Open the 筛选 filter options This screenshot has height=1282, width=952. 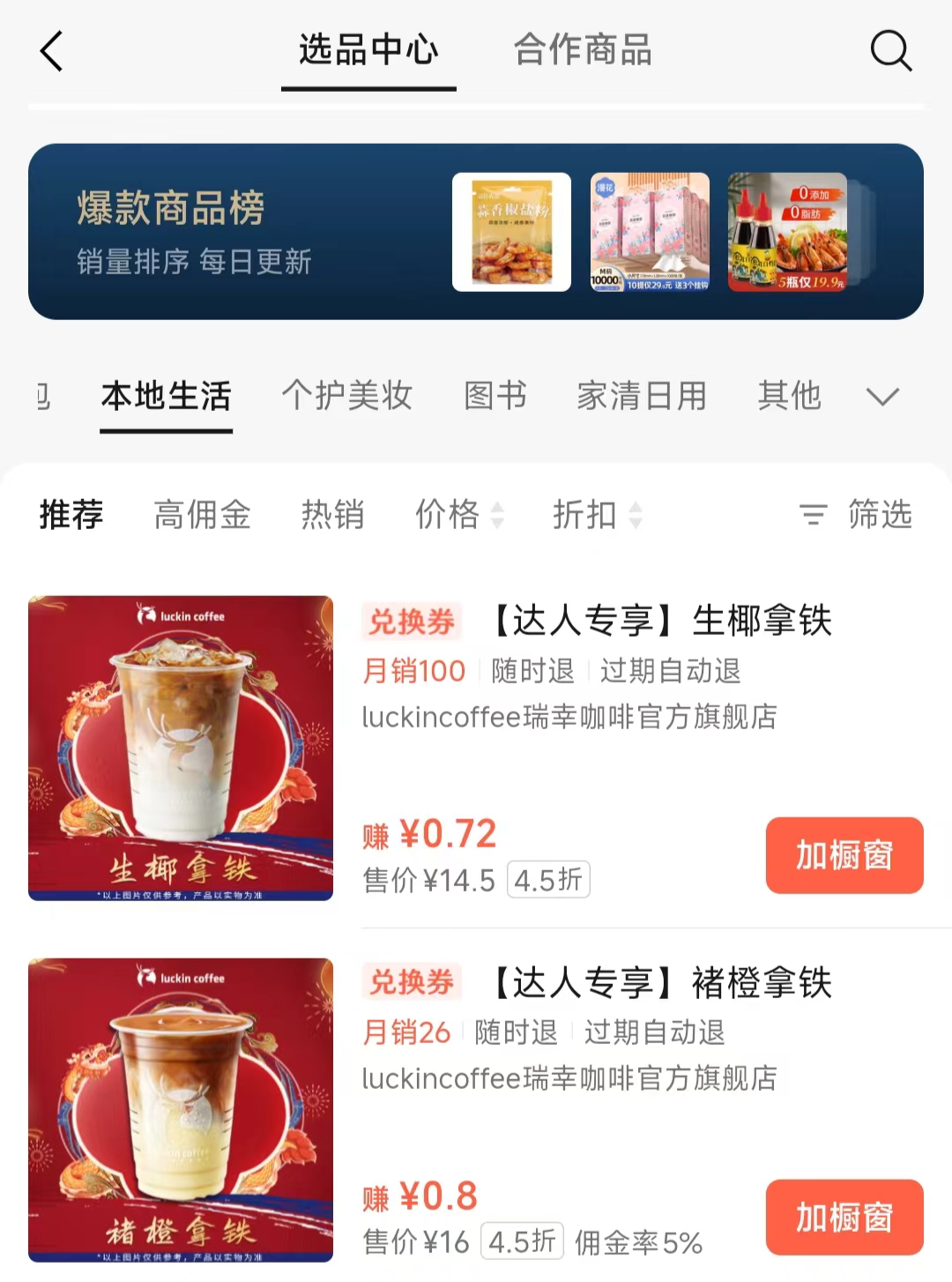[x=855, y=514]
